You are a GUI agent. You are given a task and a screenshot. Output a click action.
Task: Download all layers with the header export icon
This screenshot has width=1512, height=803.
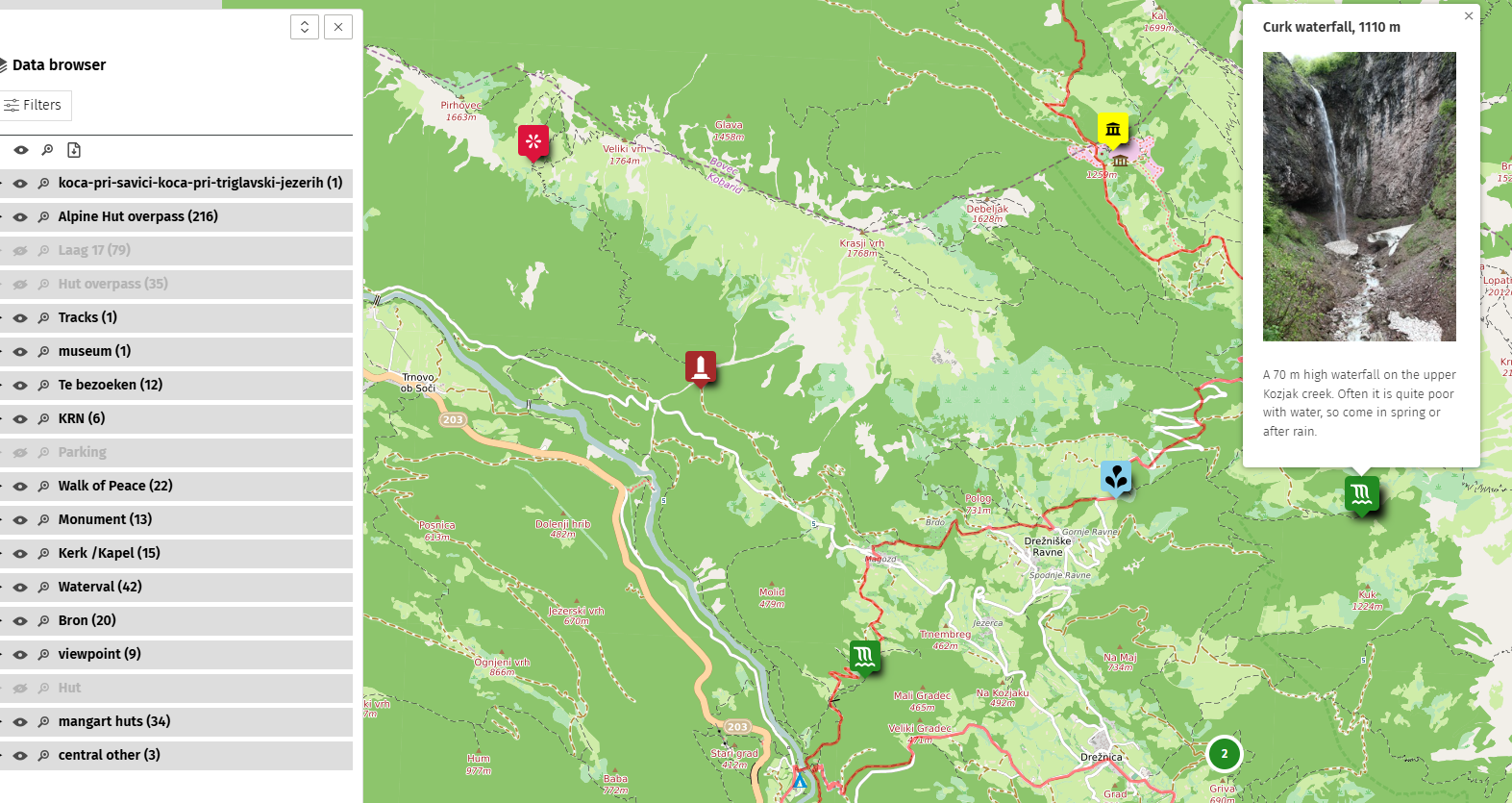[x=74, y=150]
